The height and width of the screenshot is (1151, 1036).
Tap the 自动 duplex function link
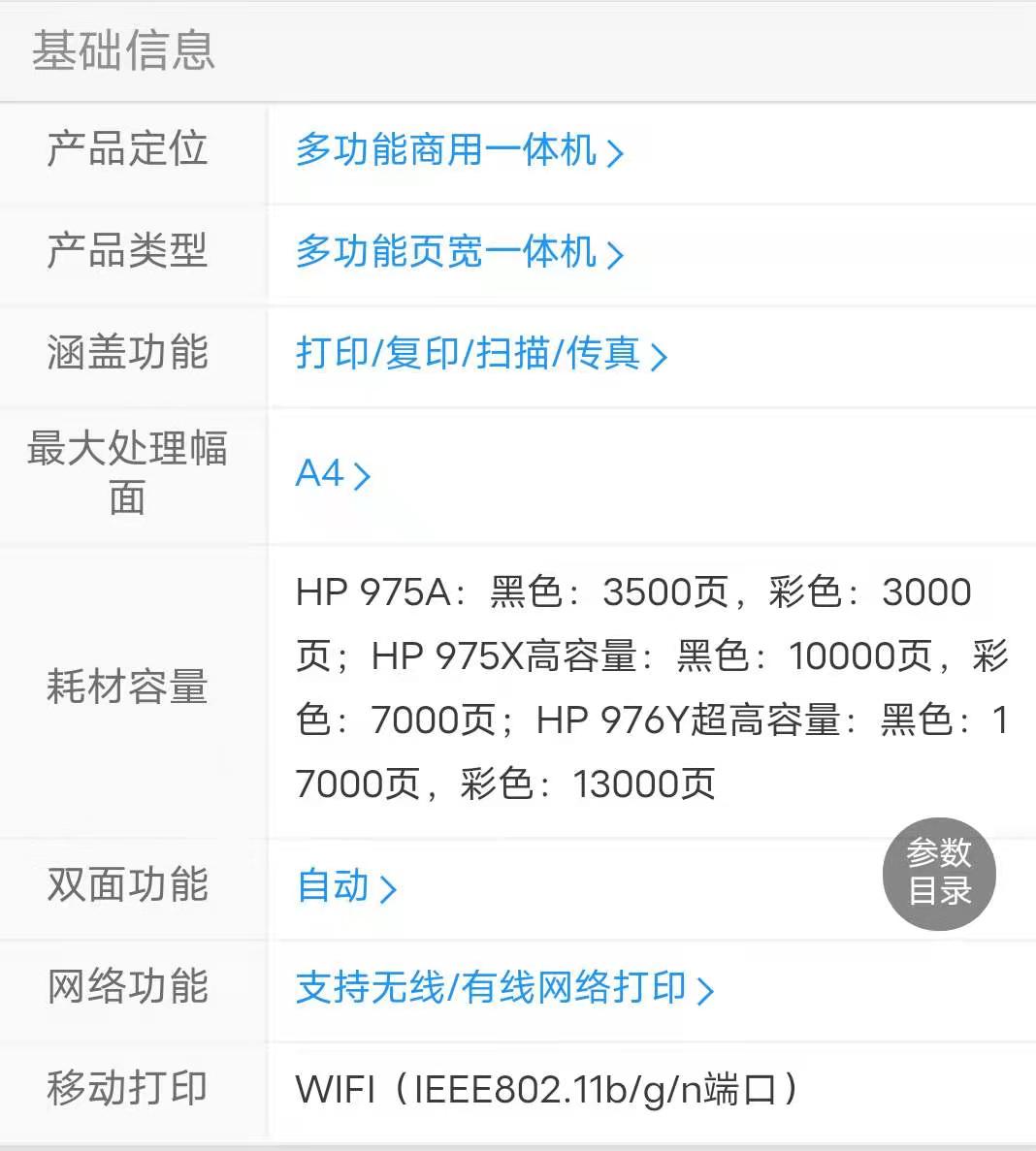(345, 886)
